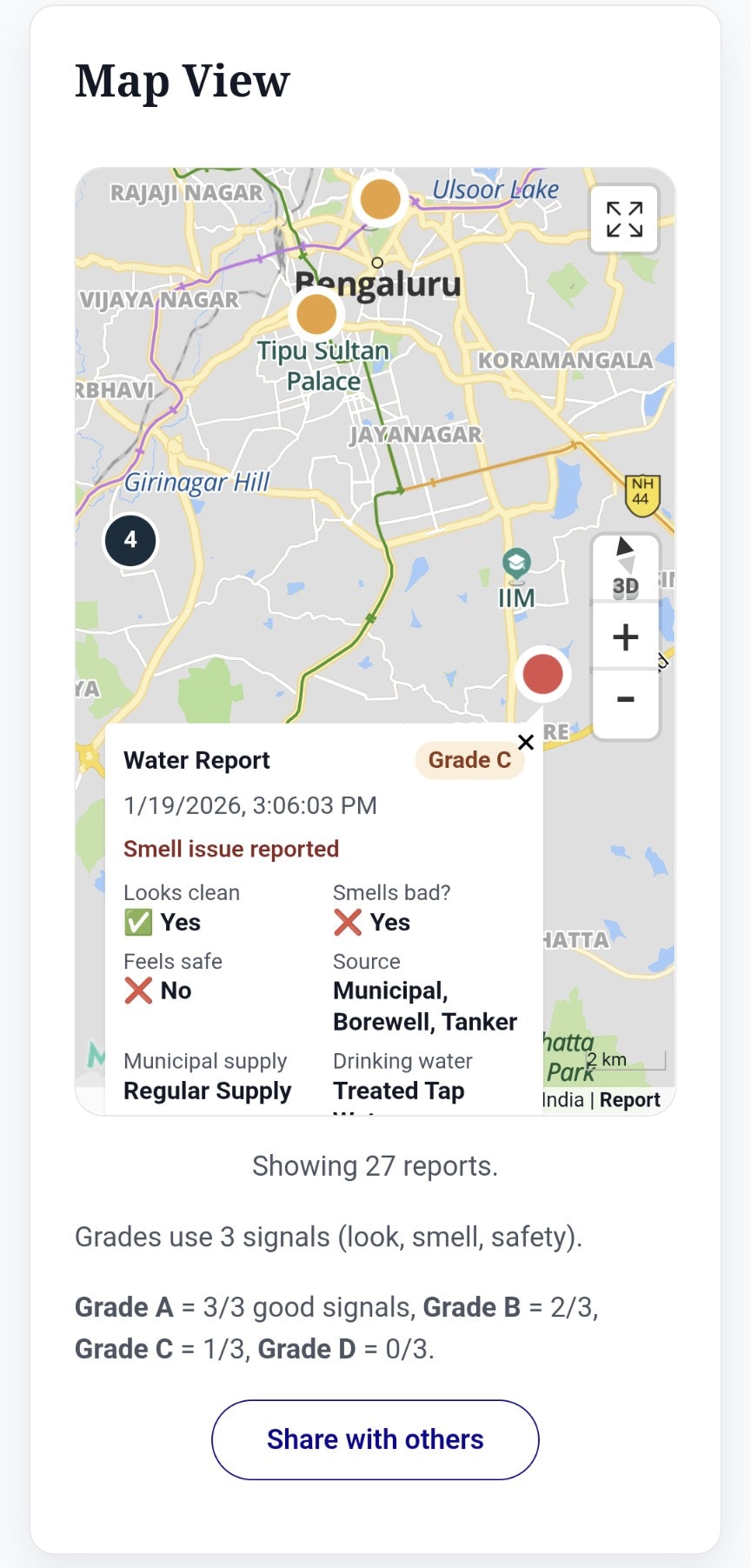Close the Water Report popup
The height and width of the screenshot is (1568, 751).
(525, 742)
